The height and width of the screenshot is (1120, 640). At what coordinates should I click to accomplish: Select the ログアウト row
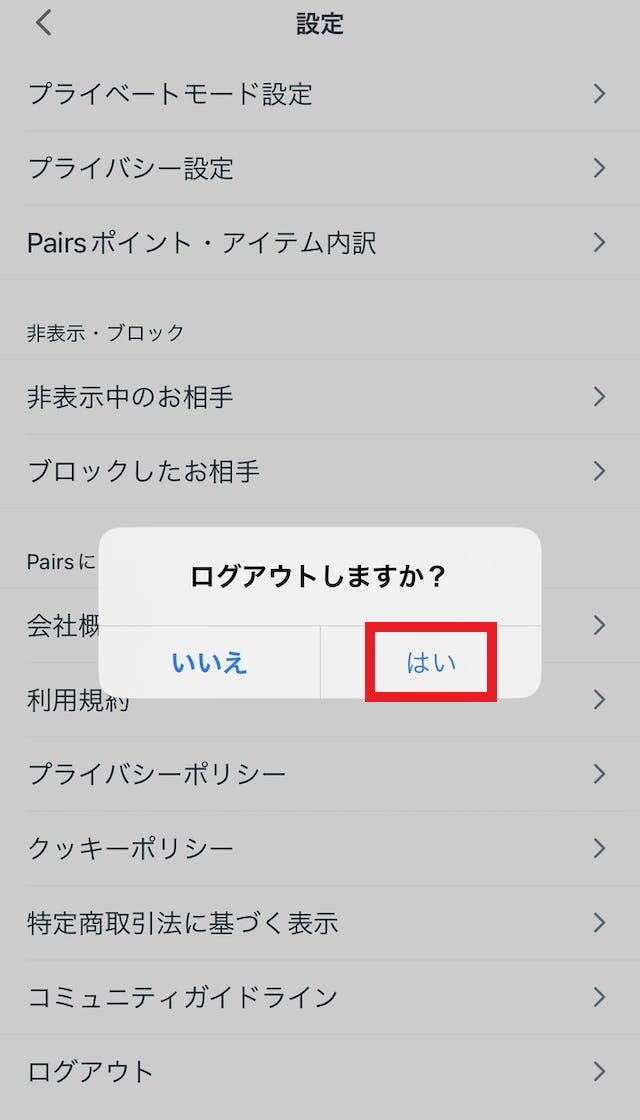318,1071
